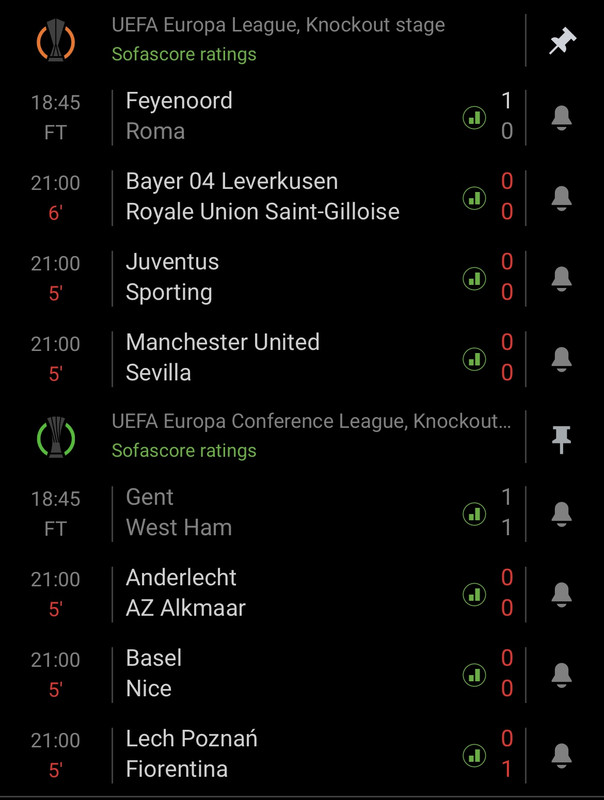This screenshot has width=604, height=800.
Task: Open UEFA Europa Conference League knockout header
Action: (310, 421)
